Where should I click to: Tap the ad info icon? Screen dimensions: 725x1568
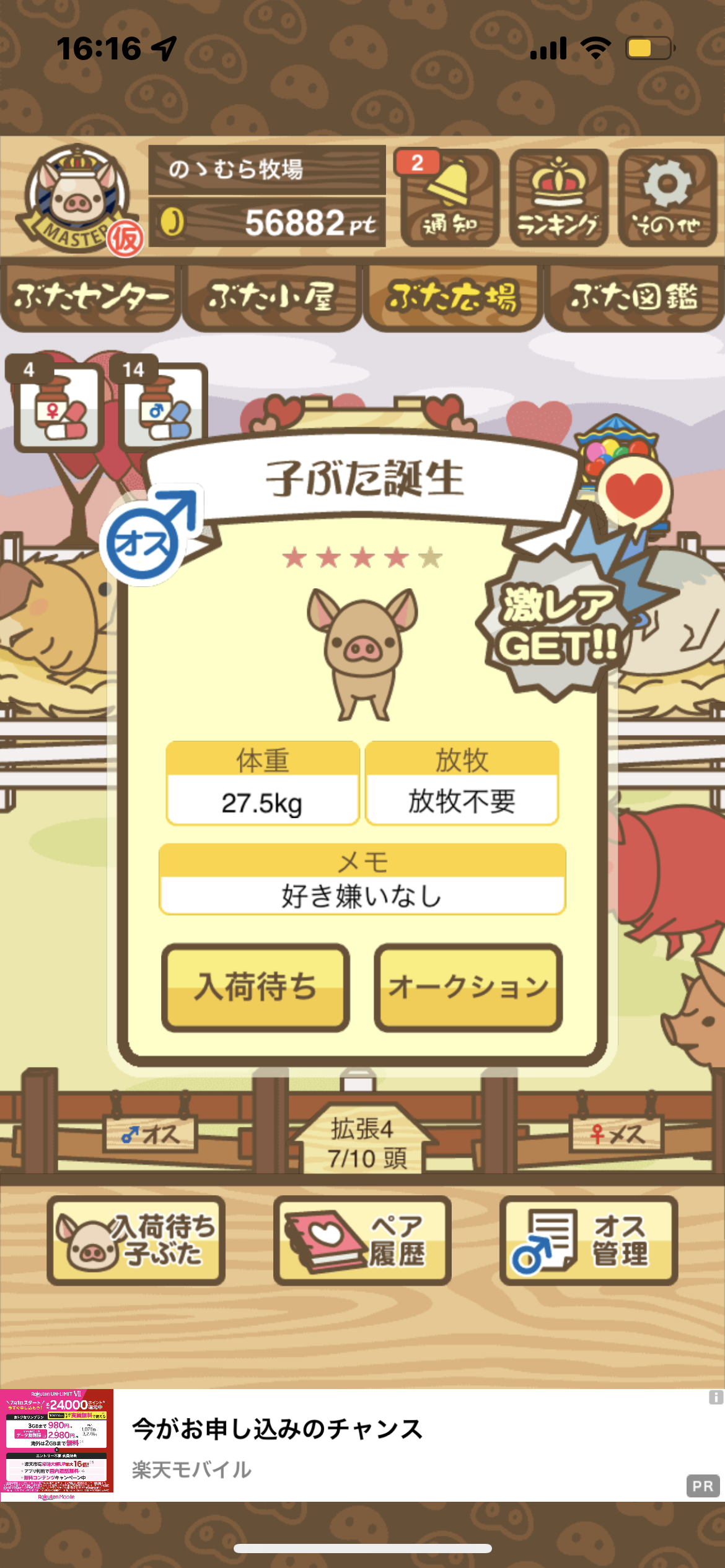click(x=716, y=1397)
